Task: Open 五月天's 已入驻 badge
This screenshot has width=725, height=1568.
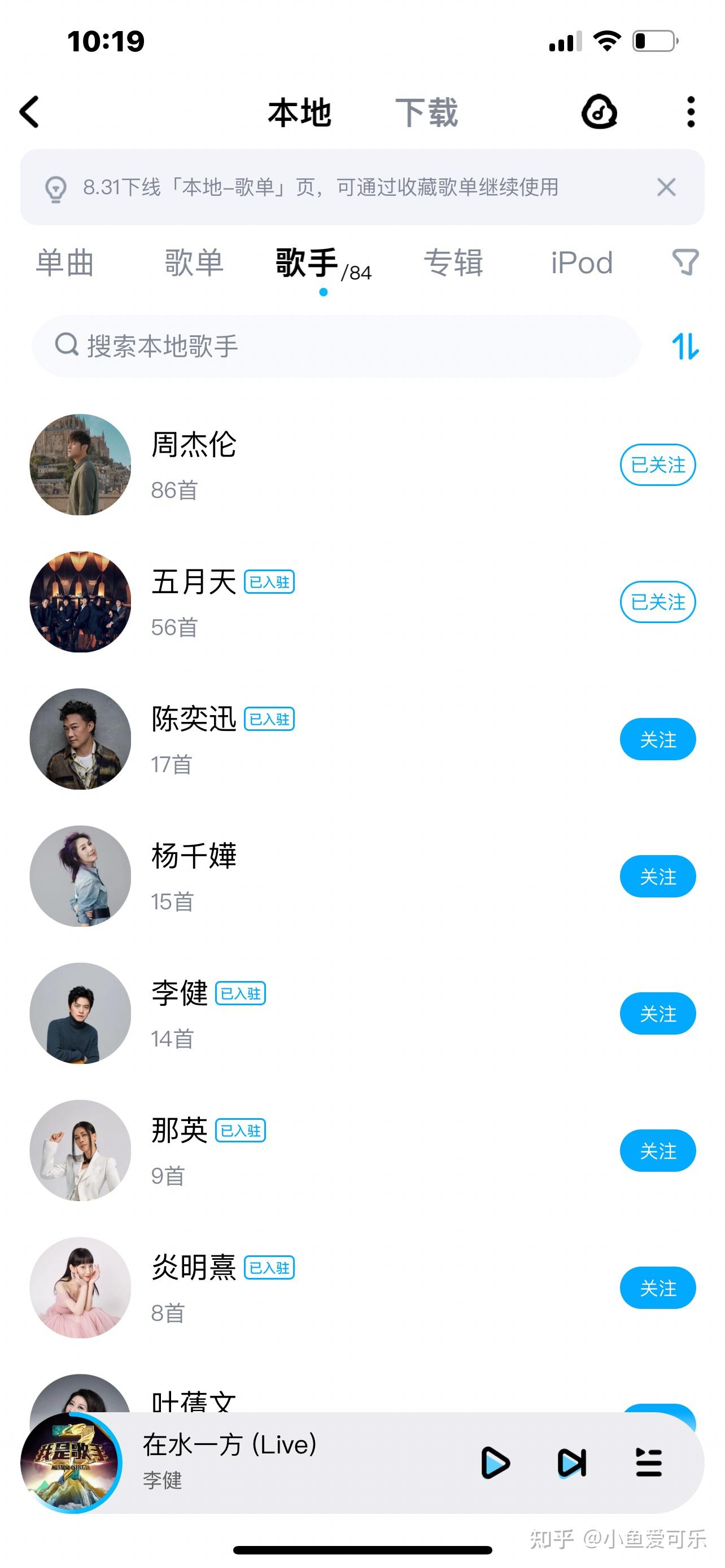Action: (270, 582)
